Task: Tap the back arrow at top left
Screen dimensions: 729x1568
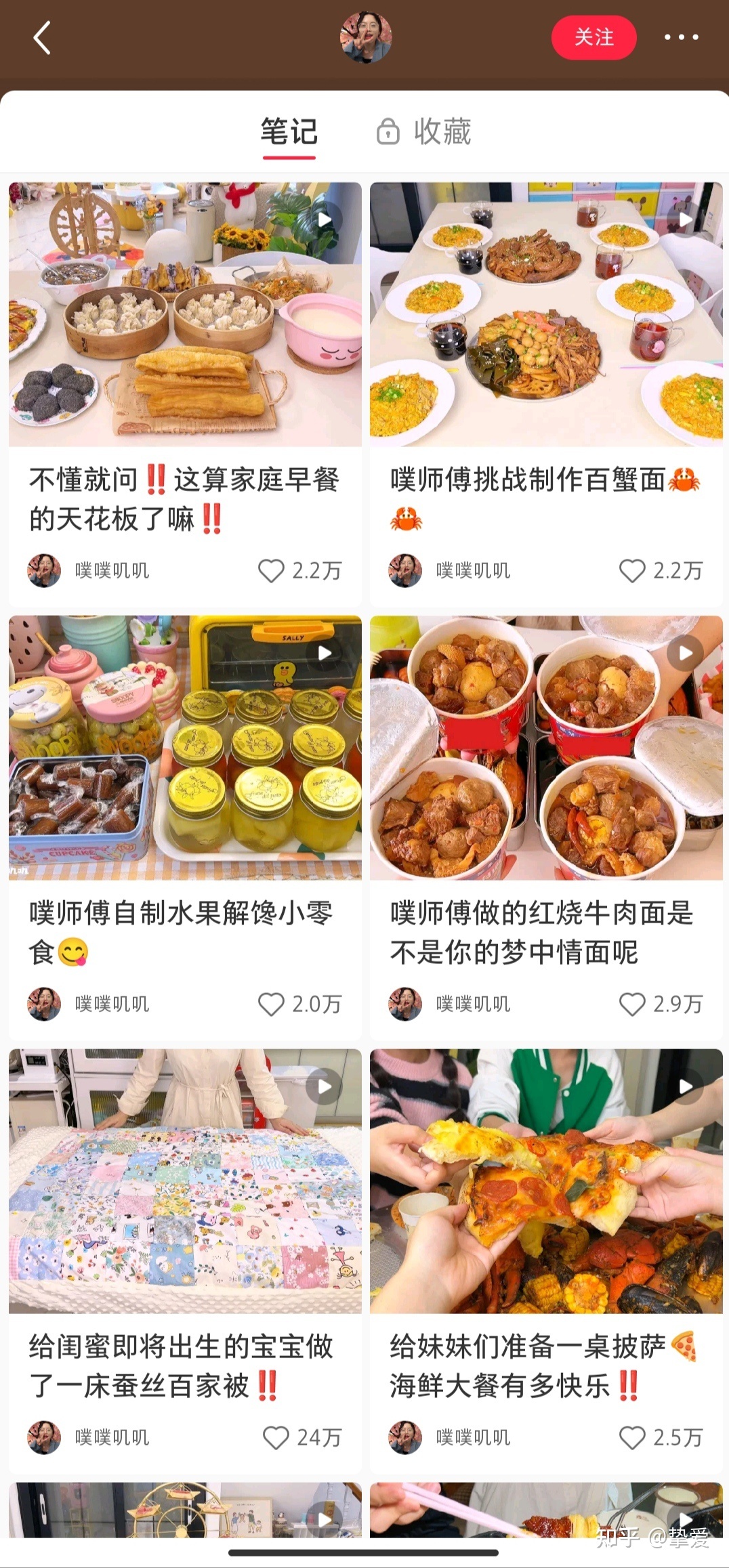Action: [43, 37]
